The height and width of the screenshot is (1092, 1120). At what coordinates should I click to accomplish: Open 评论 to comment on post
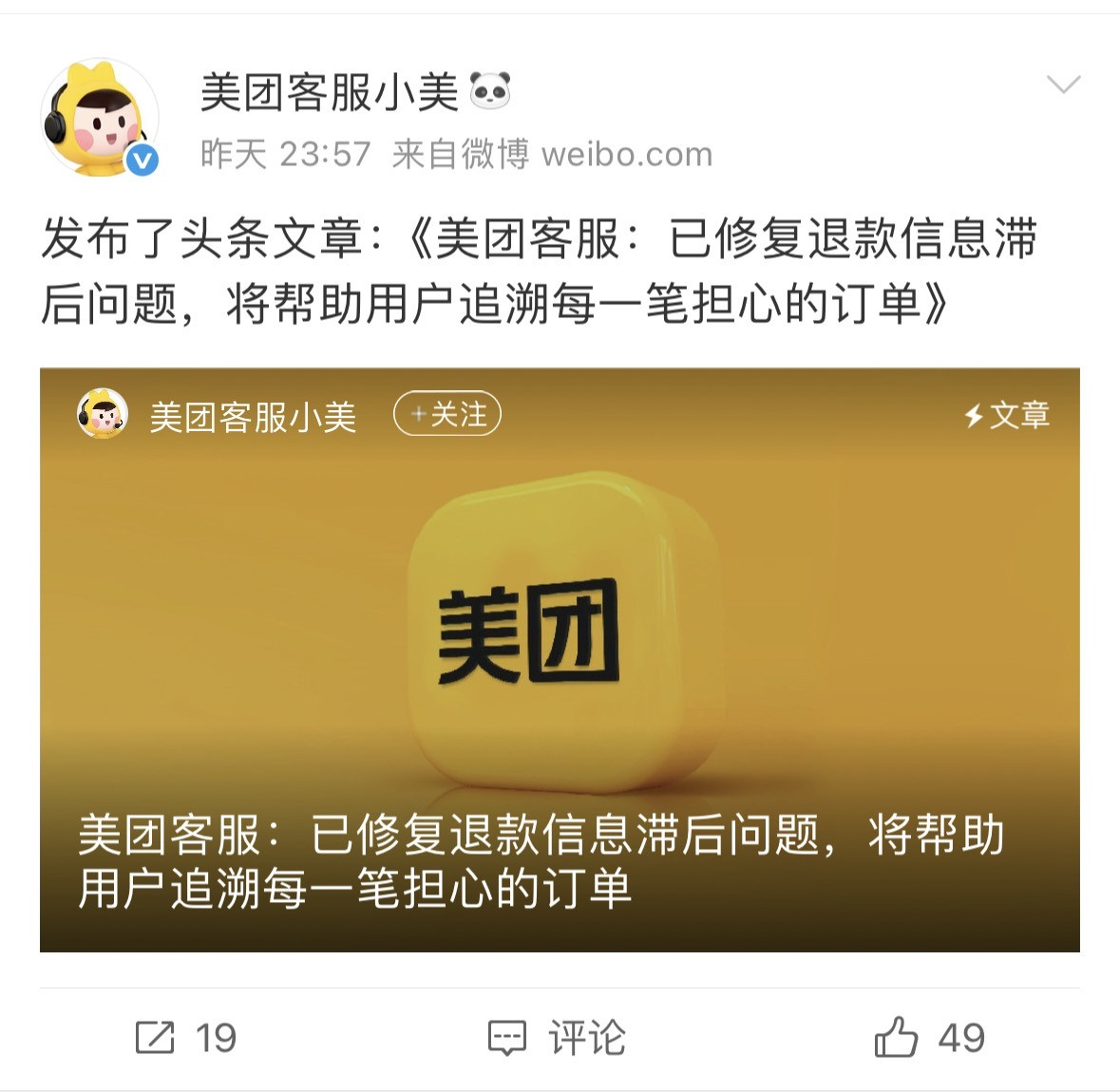coord(558,1038)
